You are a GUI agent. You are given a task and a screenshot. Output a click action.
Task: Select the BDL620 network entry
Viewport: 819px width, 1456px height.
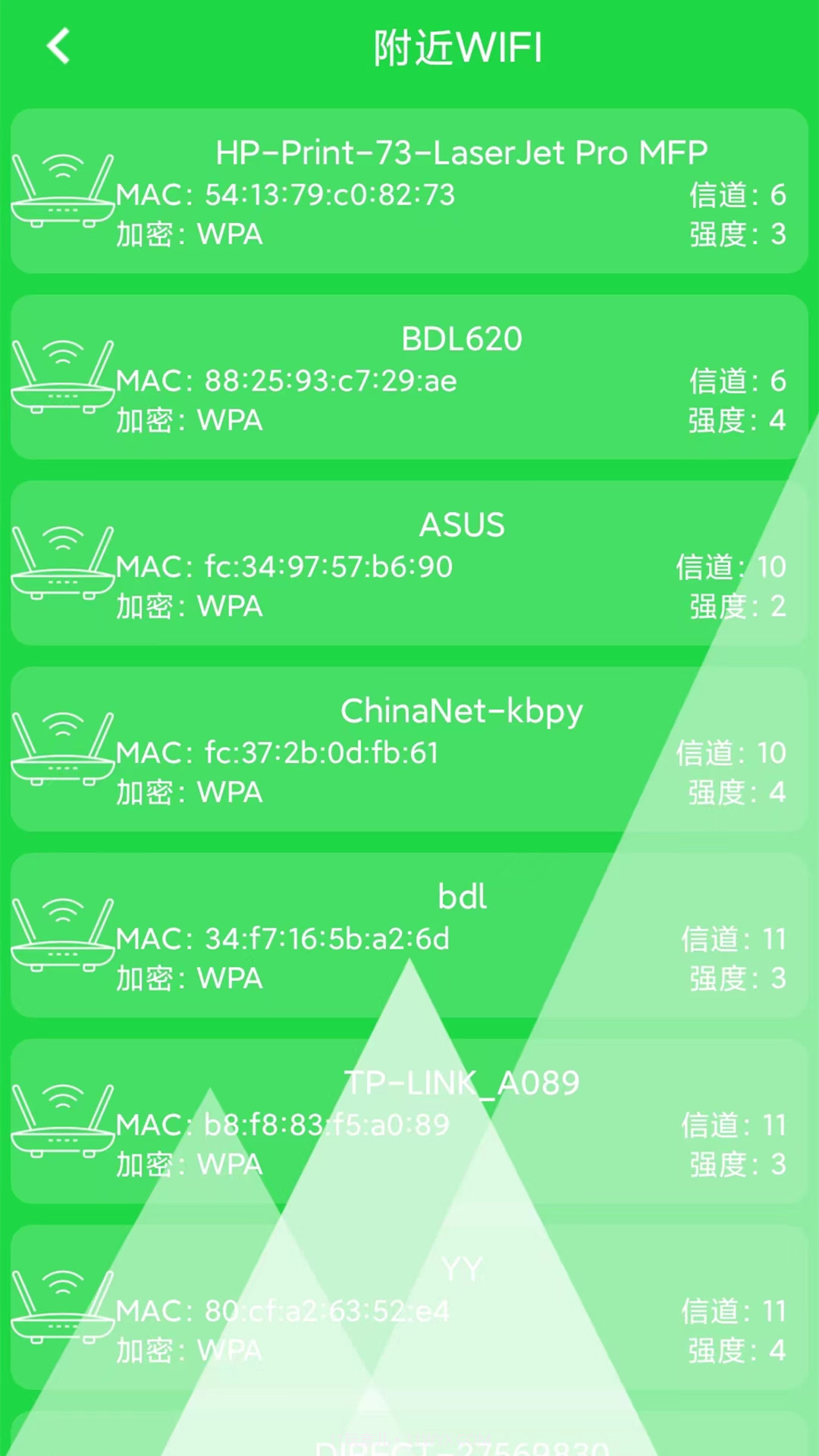409,379
